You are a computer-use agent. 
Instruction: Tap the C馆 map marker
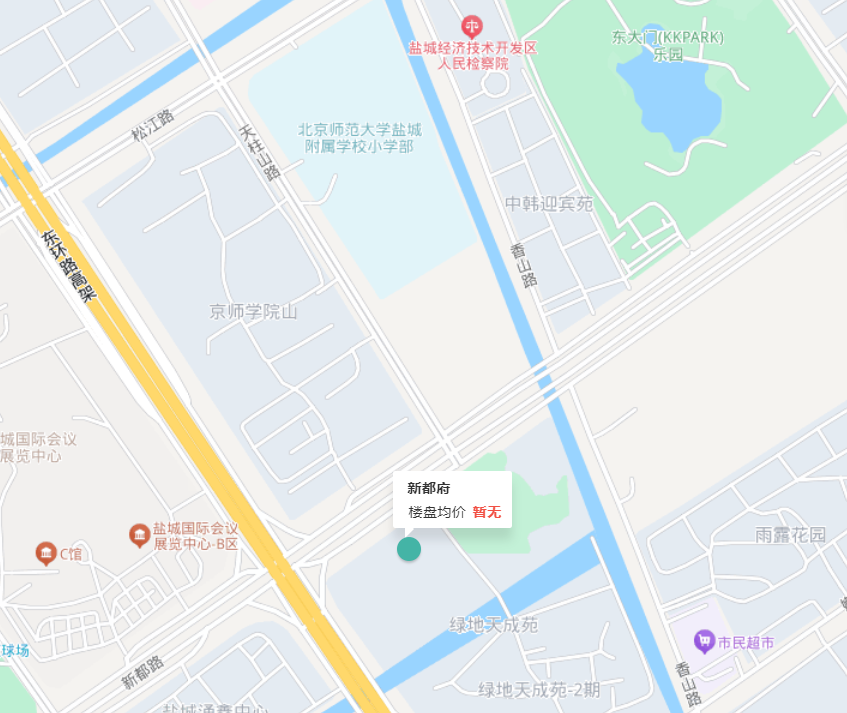click(x=45, y=553)
